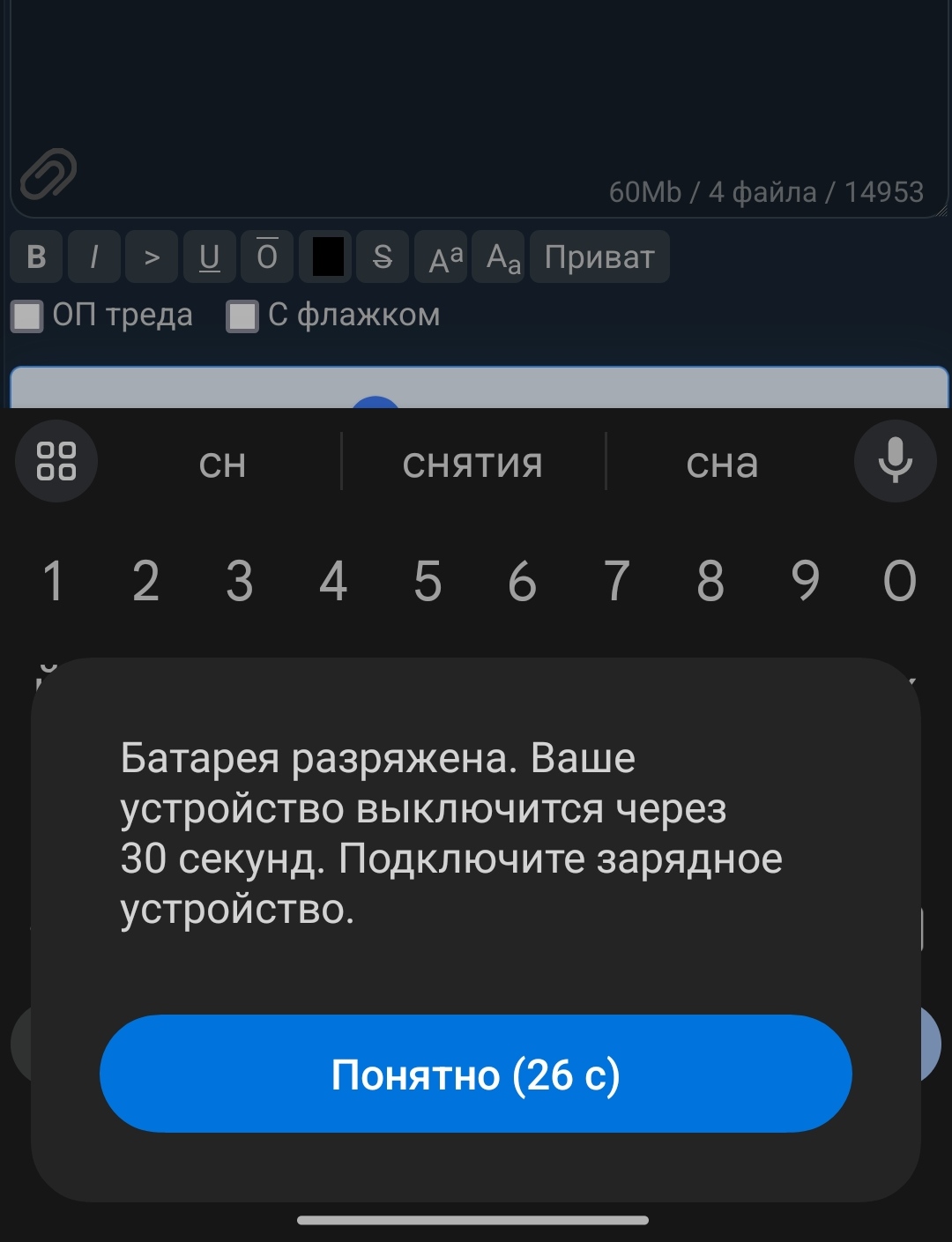Apply italic formatting with I

coord(93,257)
